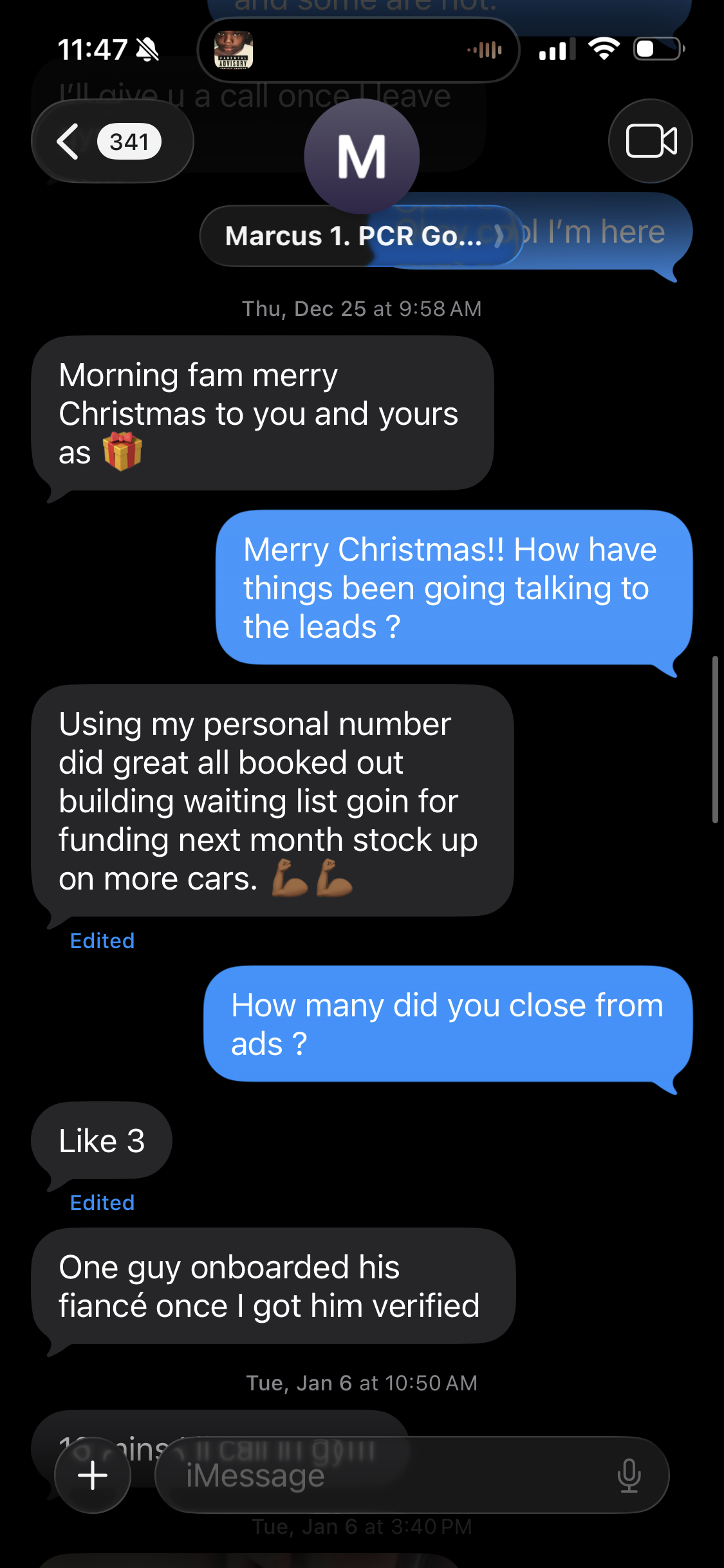Screen dimensions: 724x1568
Task: View edit history under the personal number message
Action: (102, 941)
